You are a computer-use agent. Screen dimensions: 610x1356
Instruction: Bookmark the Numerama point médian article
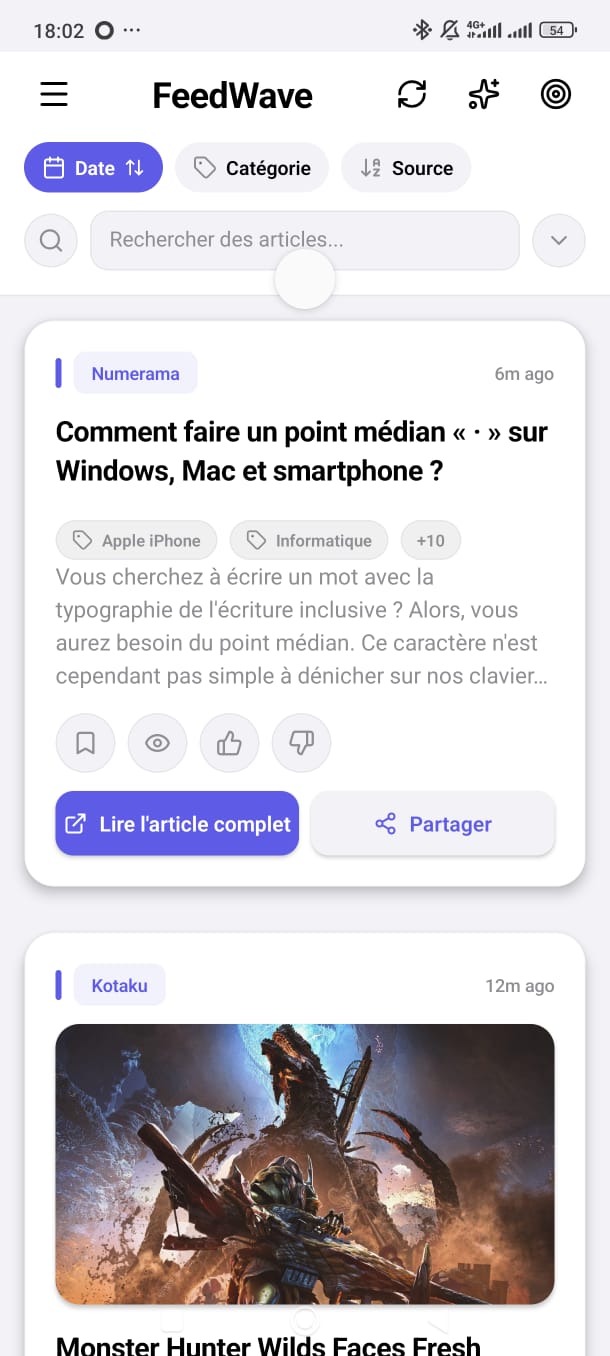point(86,743)
